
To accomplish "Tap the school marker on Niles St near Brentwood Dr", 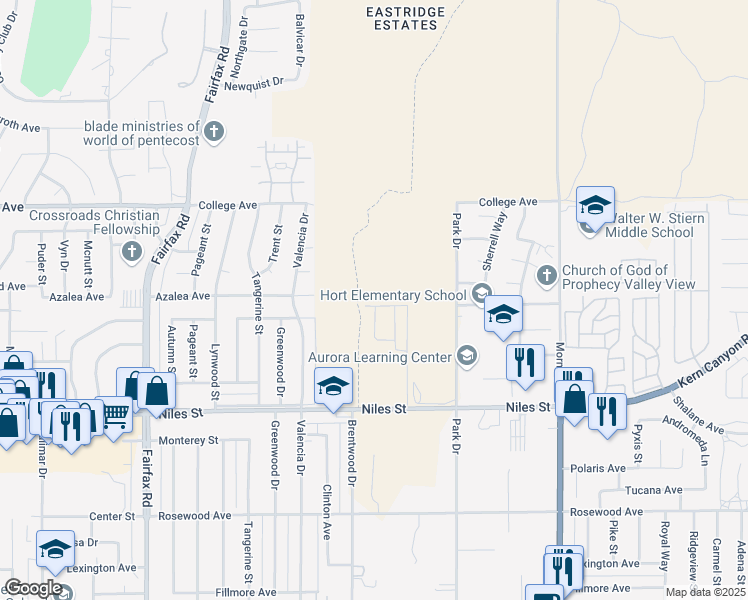I will (x=333, y=387).
